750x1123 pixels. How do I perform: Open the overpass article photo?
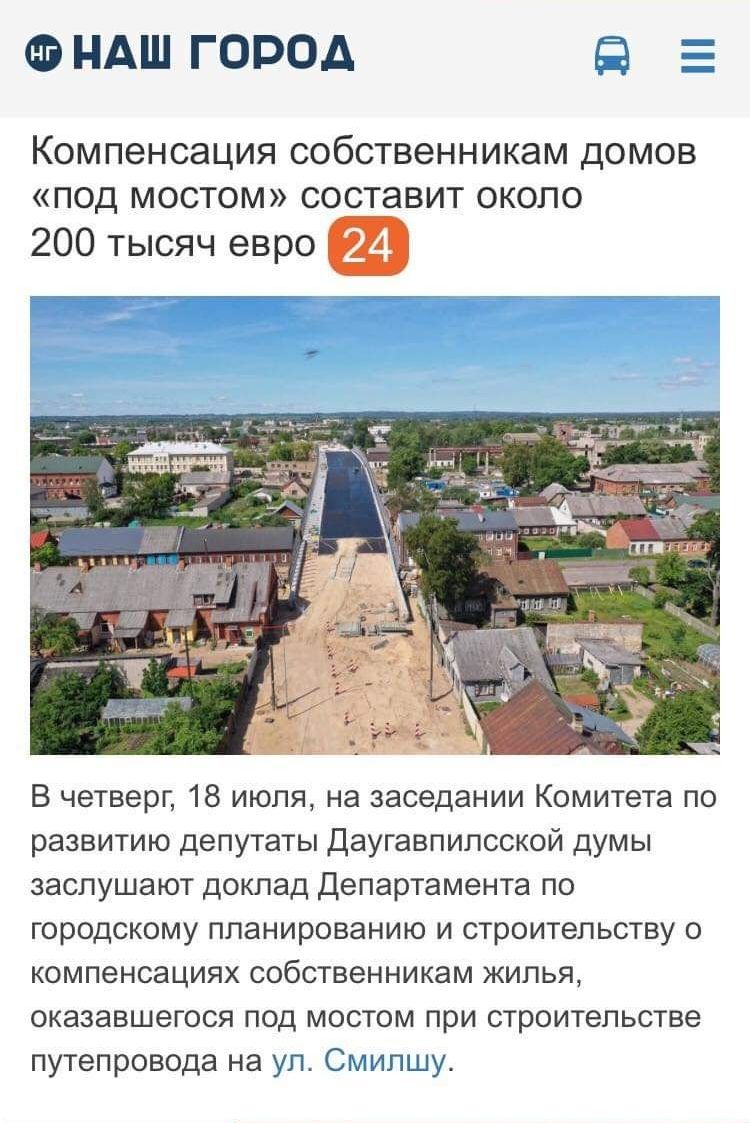pos(374,525)
